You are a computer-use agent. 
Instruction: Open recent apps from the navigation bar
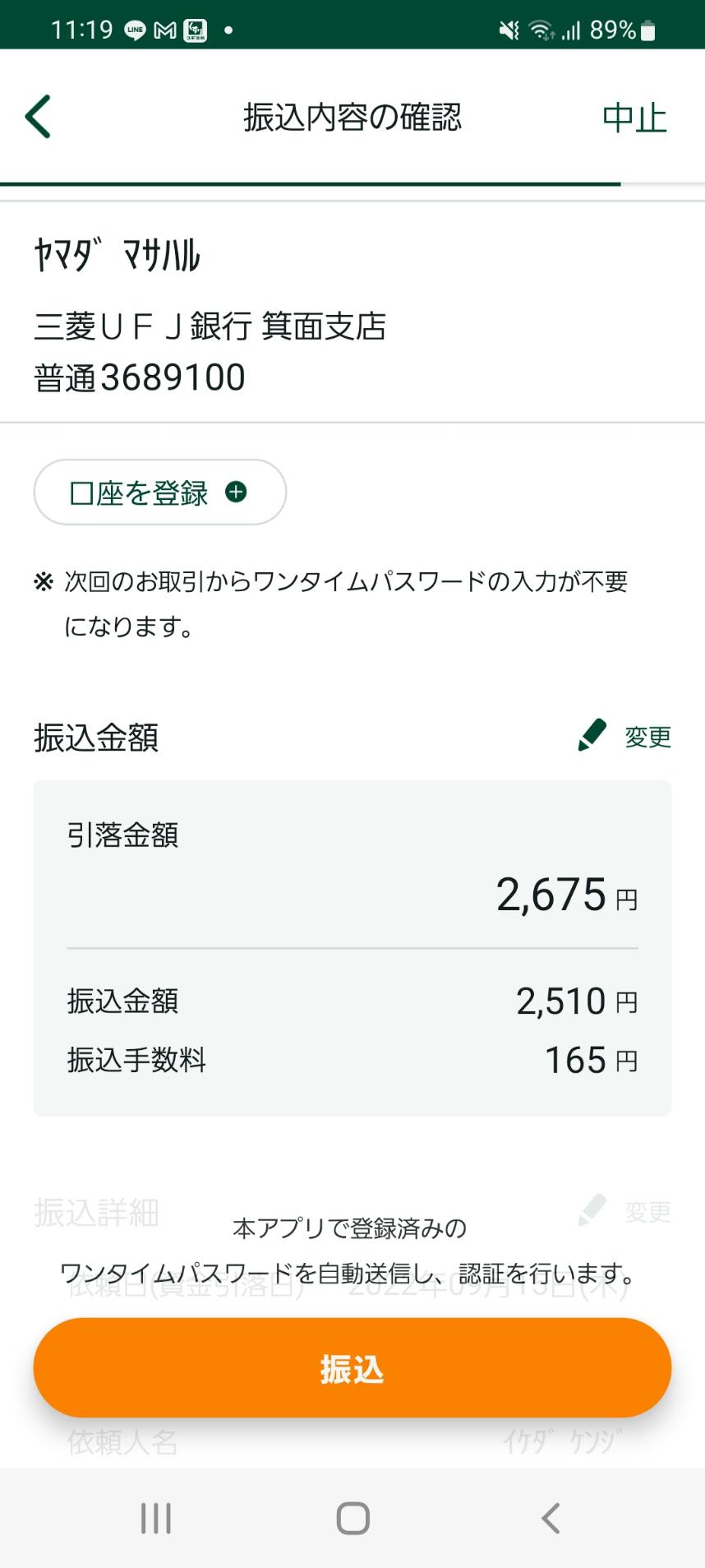tap(156, 1518)
